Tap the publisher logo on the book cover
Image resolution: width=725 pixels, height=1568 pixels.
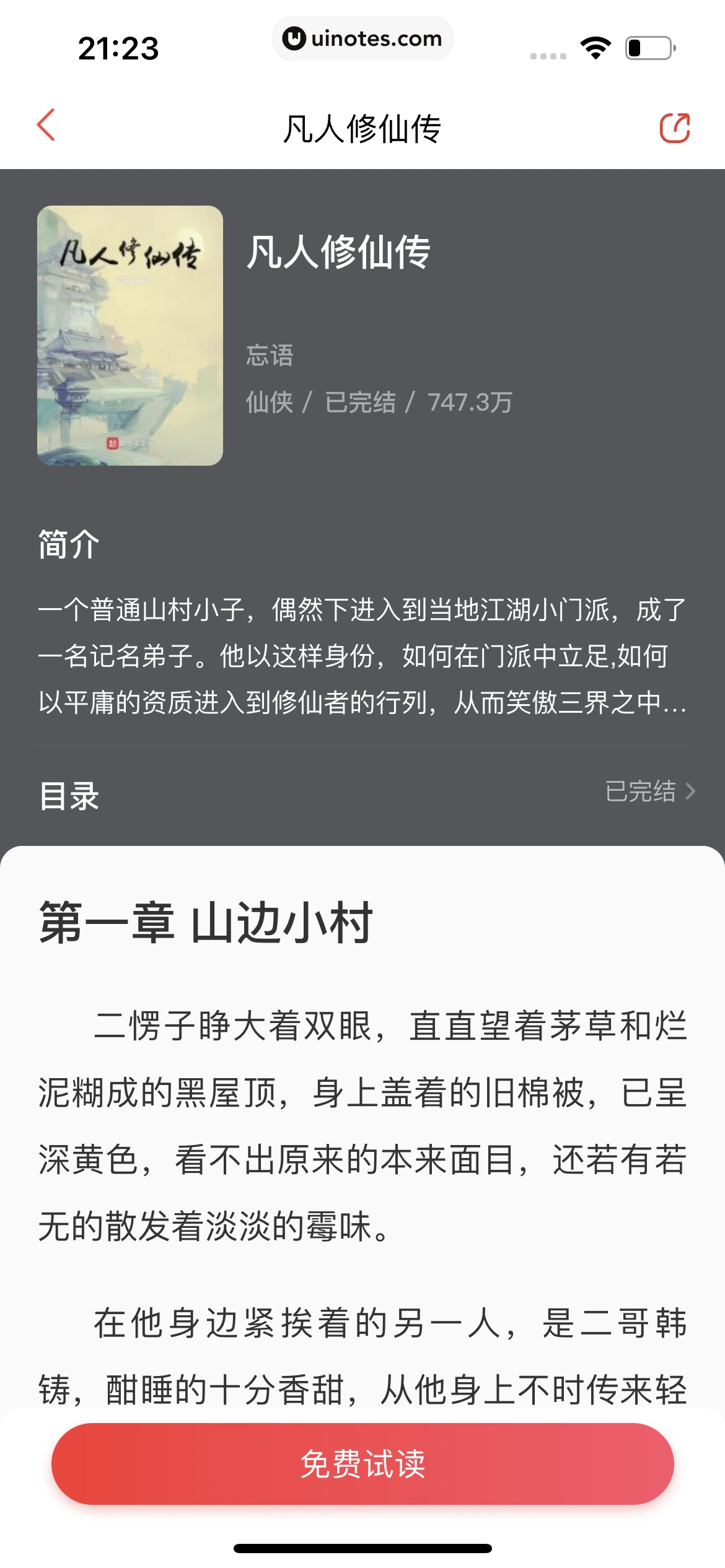tap(114, 445)
